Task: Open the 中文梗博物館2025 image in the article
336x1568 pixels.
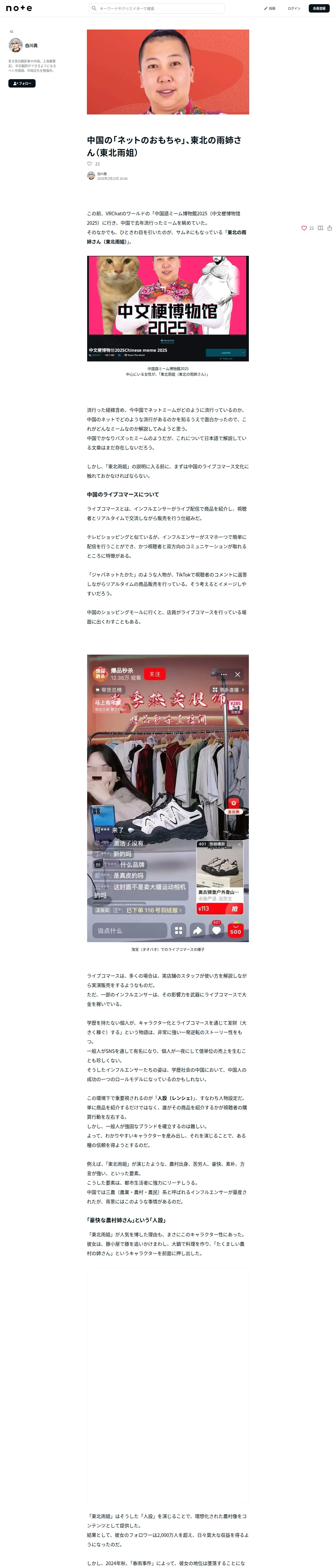Action: 168,309
